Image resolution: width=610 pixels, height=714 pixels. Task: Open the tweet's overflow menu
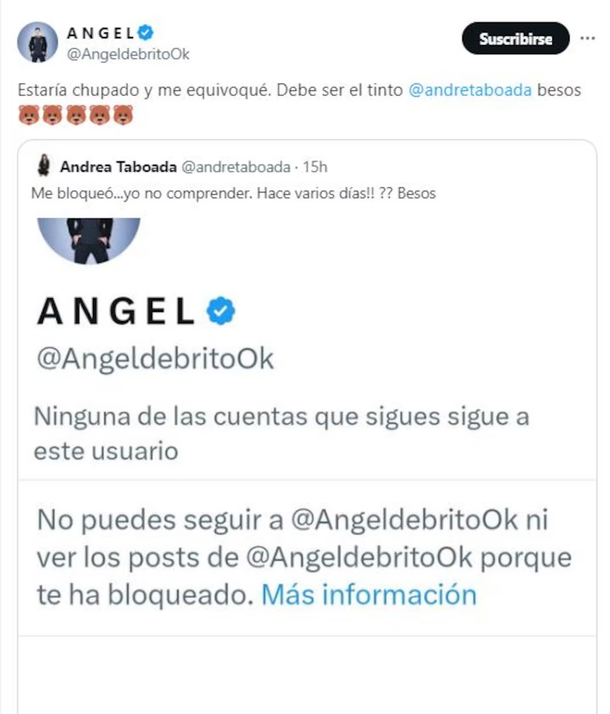point(585,39)
